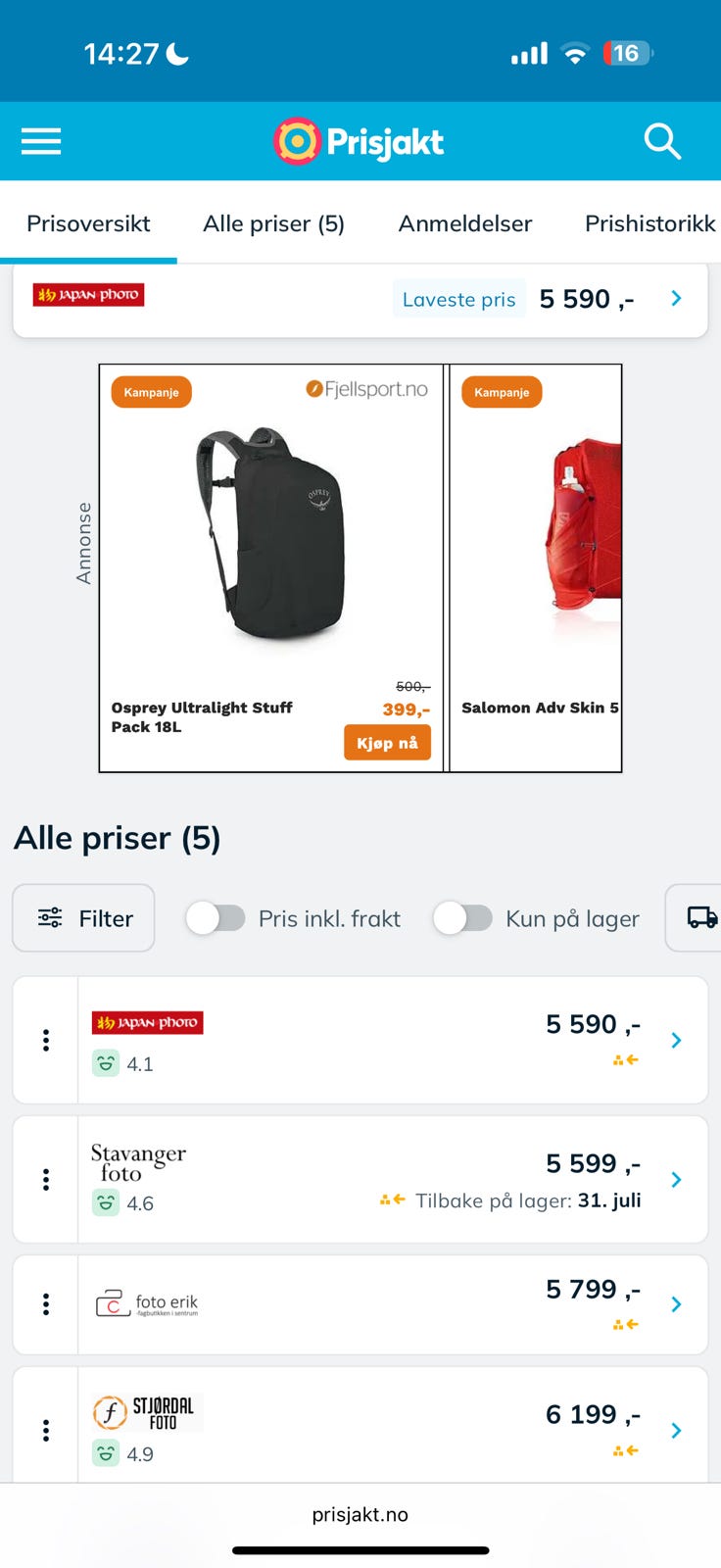Switch to the Anmeldelser tab
The height and width of the screenshot is (1568, 721).
click(464, 223)
